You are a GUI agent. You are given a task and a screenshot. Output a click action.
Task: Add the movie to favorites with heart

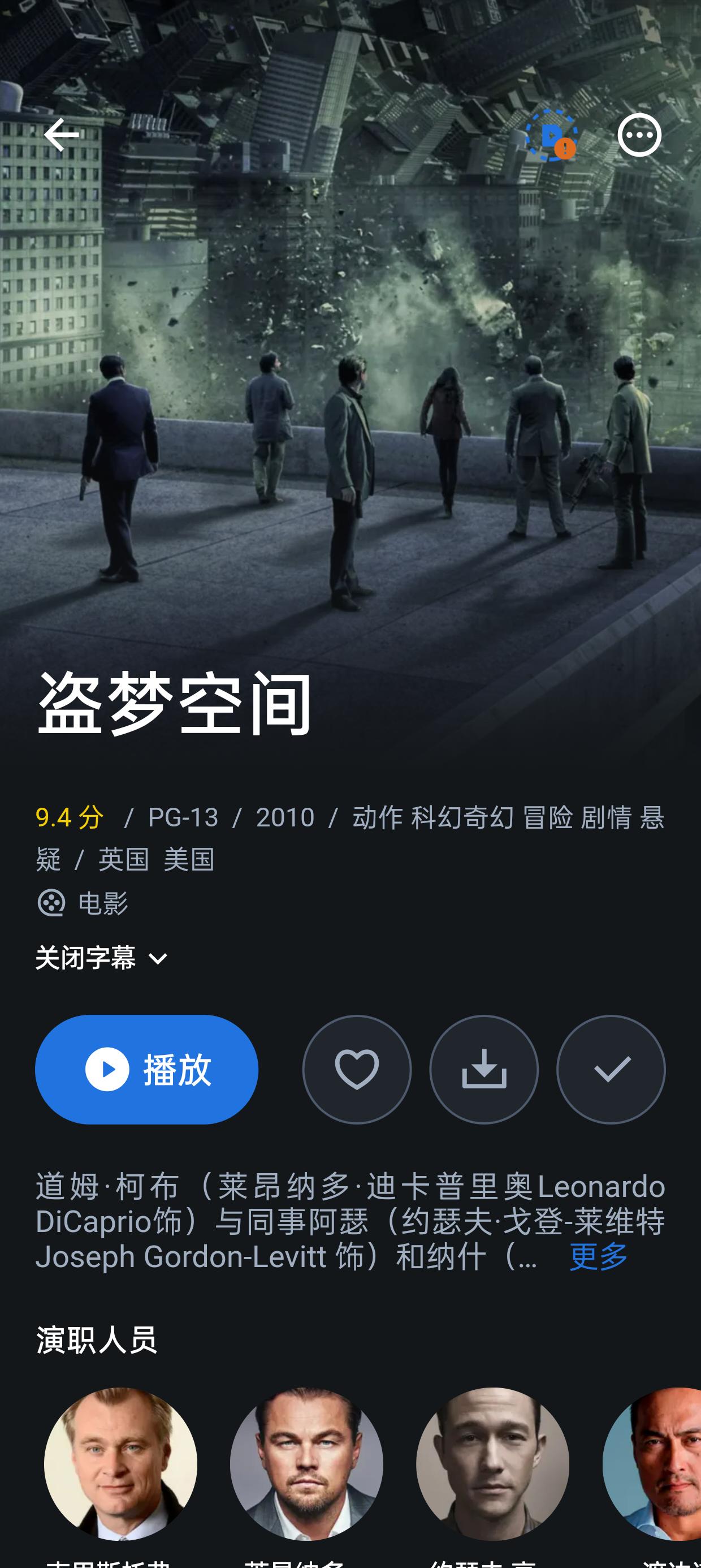(357, 1069)
